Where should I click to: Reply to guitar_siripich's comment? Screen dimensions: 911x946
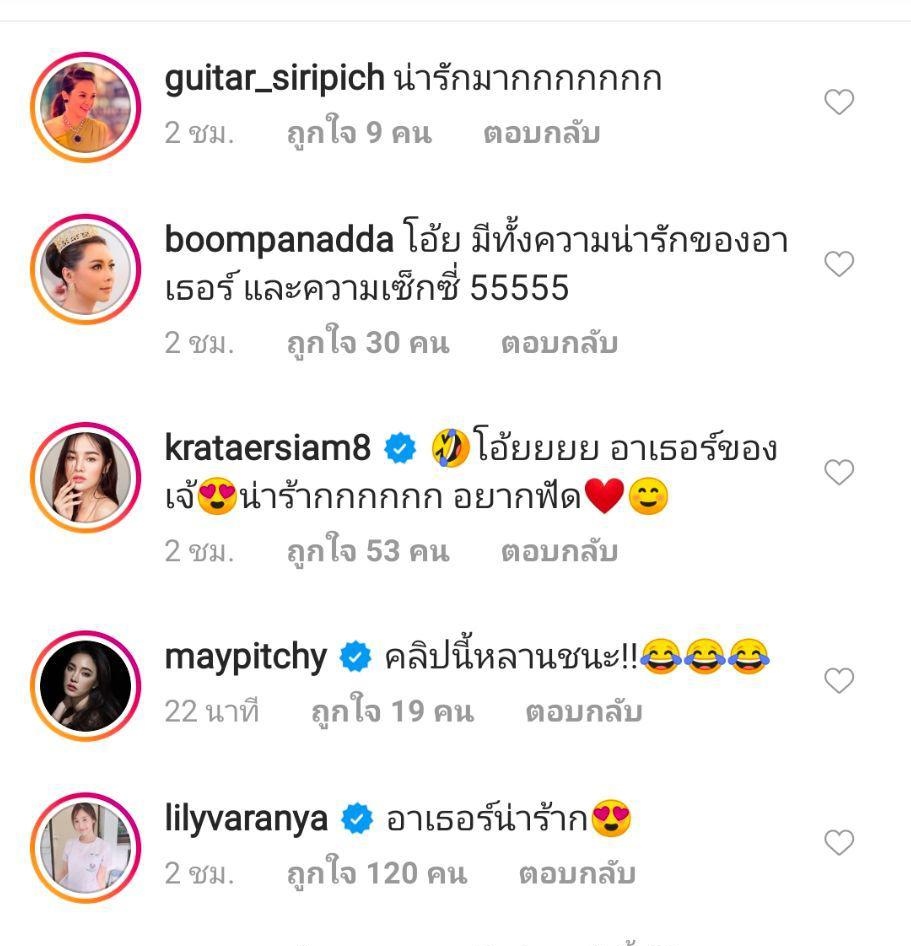541,133
